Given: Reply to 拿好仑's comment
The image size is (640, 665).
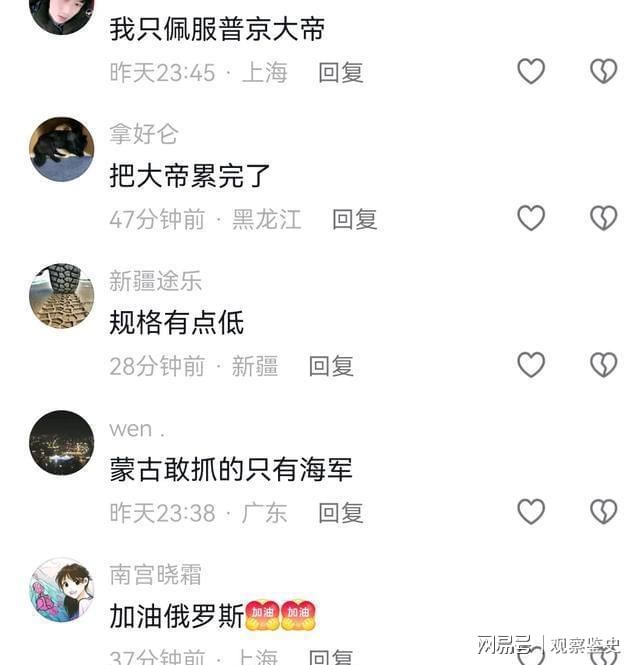Looking at the screenshot, I should 354,219.
